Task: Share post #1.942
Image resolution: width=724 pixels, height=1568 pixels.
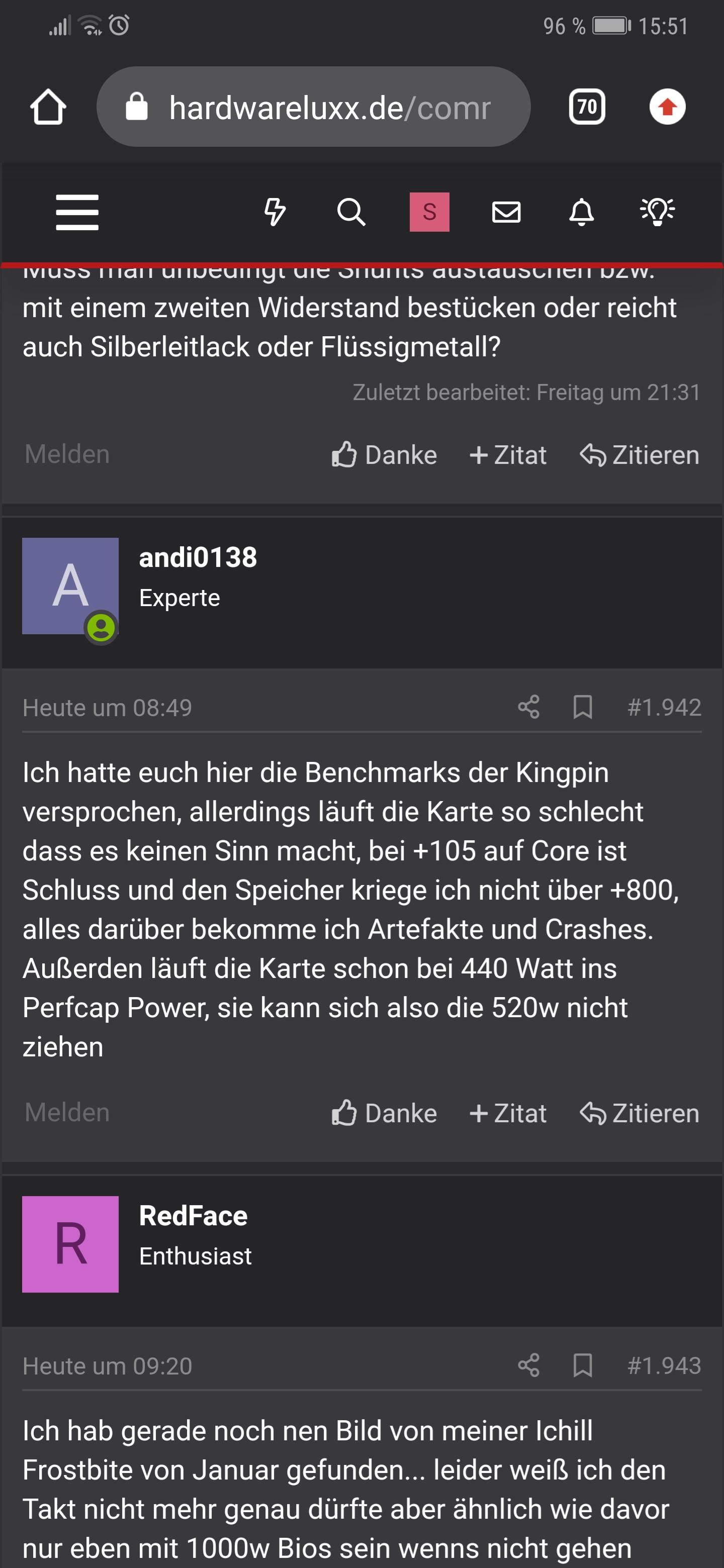Action: pos(528,707)
